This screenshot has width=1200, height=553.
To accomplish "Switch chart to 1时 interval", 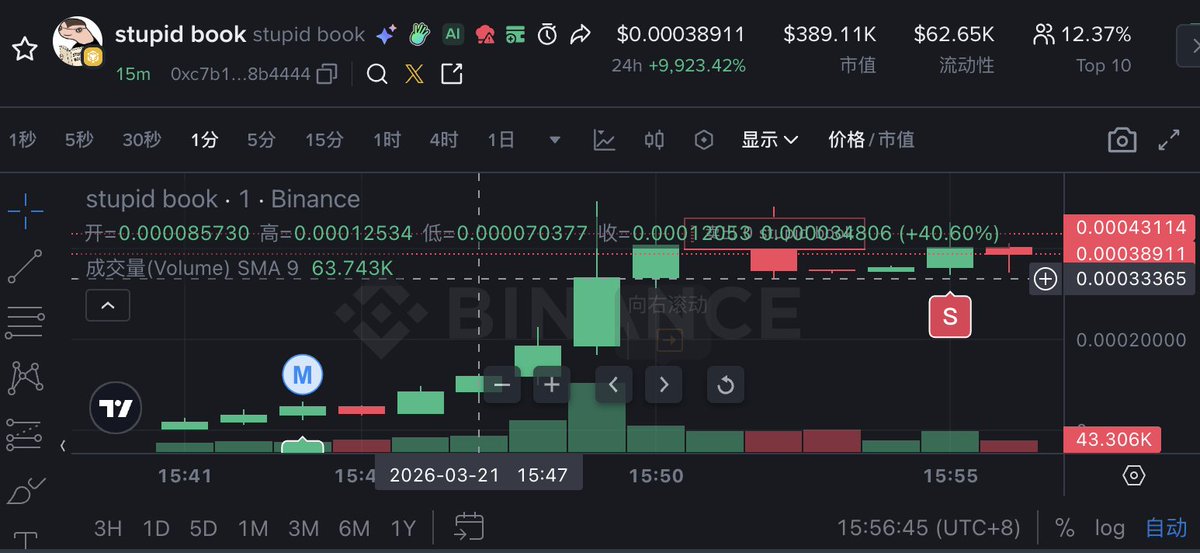I will 387,140.
